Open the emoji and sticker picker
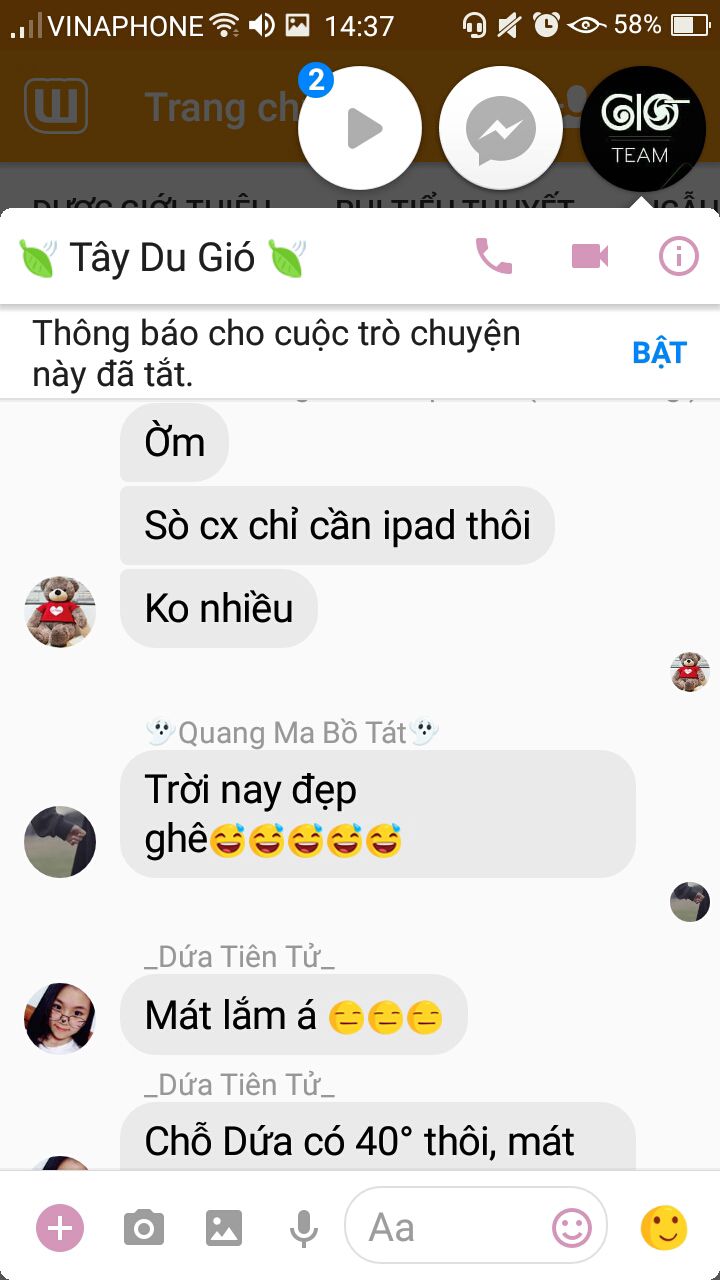The height and width of the screenshot is (1280, 720). pos(572,1228)
